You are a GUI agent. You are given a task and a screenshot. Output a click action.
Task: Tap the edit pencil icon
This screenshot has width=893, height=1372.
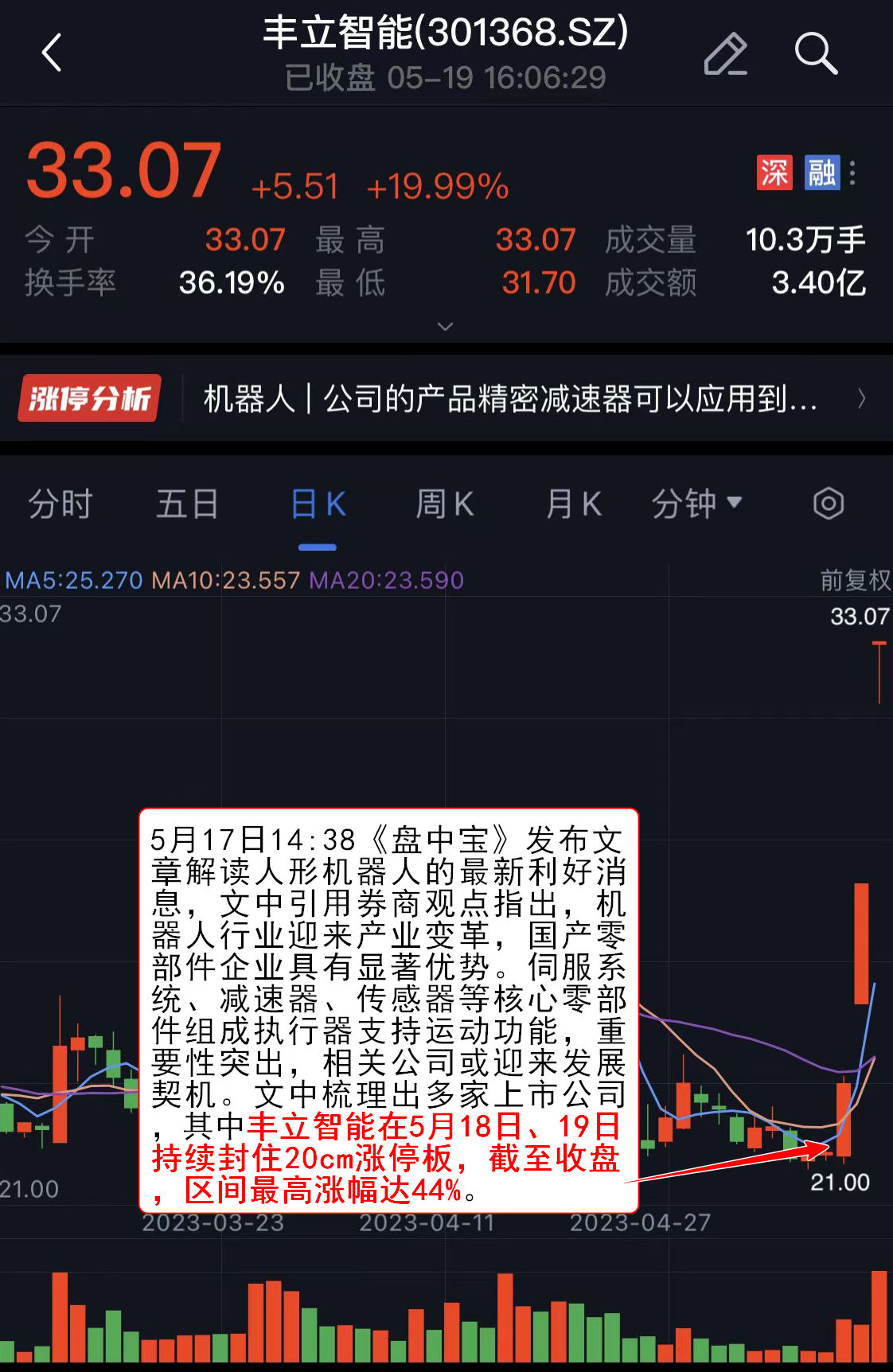(725, 54)
